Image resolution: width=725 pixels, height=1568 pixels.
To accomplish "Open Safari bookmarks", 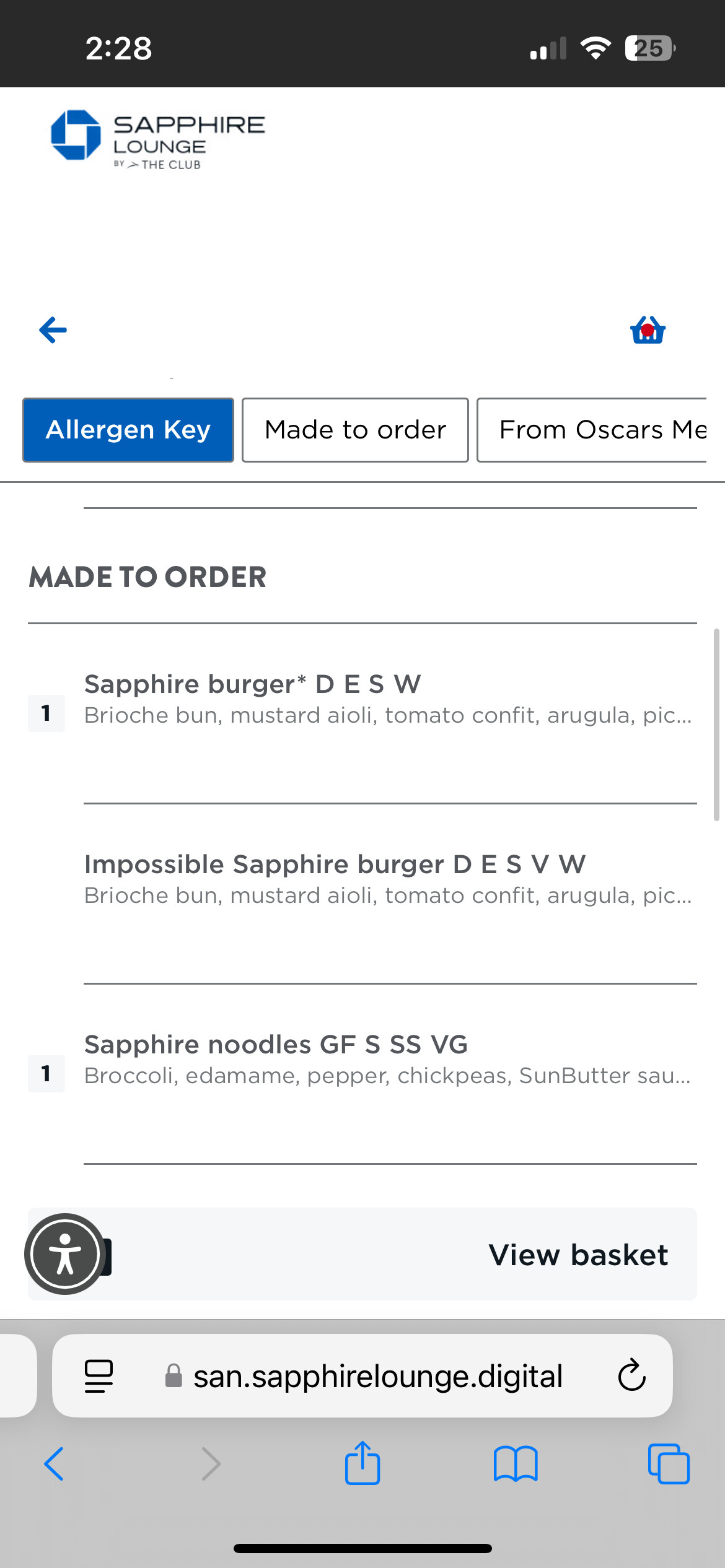I will [516, 1464].
